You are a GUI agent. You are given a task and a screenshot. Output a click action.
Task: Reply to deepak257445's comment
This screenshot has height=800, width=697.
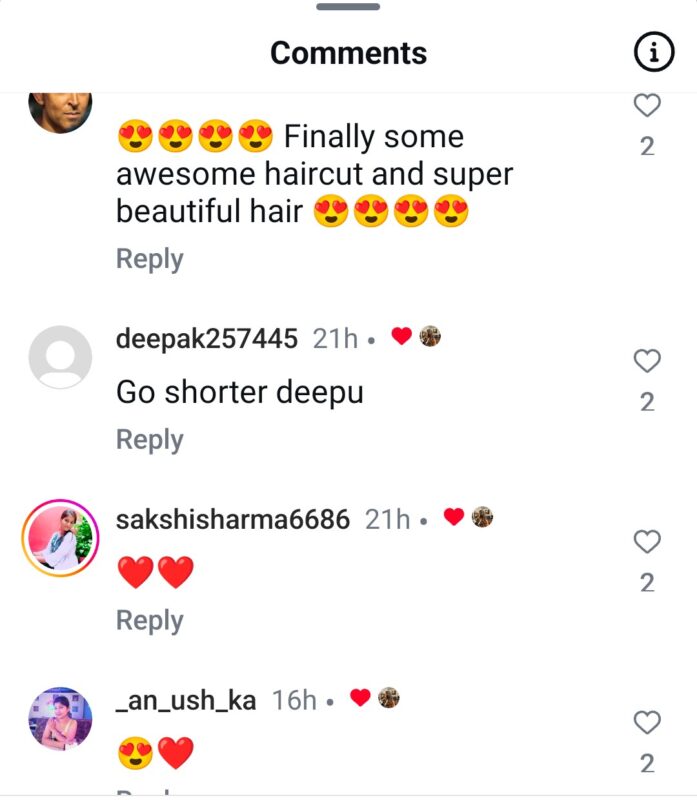pos(150,440)
